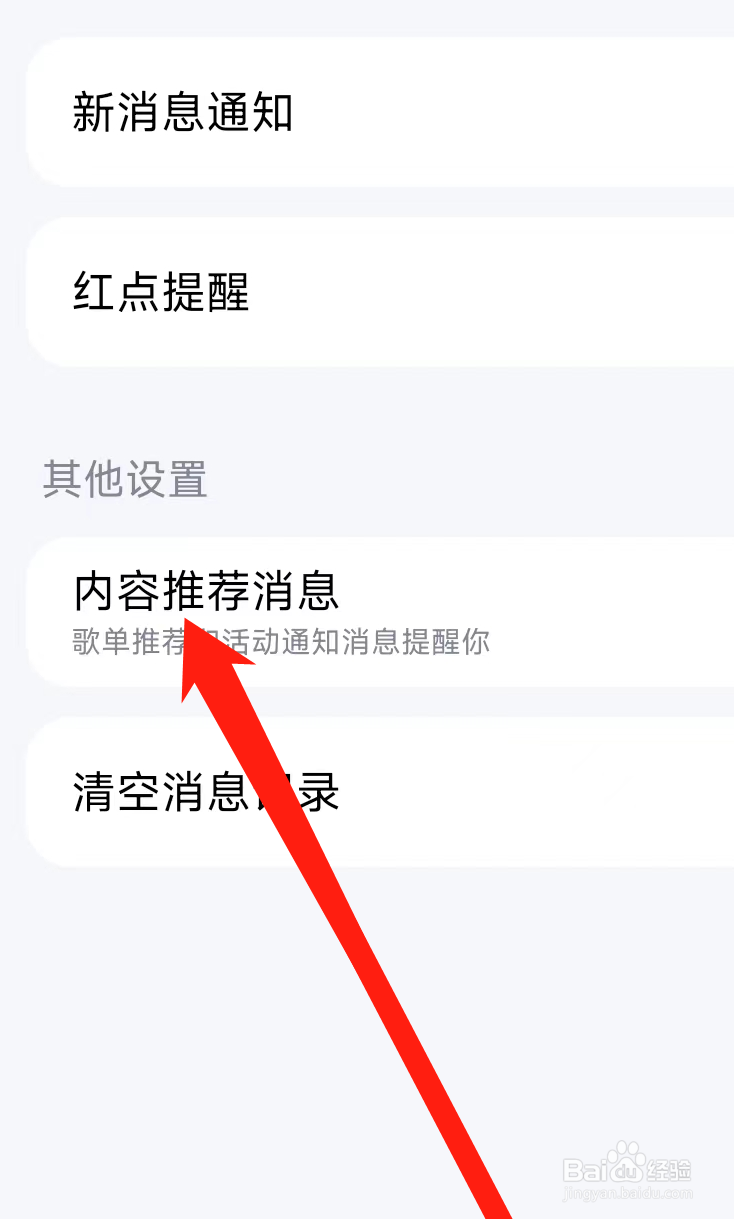Tap the 红点提醒 card background
734x1219 pixels.
(x=367, y=290)
